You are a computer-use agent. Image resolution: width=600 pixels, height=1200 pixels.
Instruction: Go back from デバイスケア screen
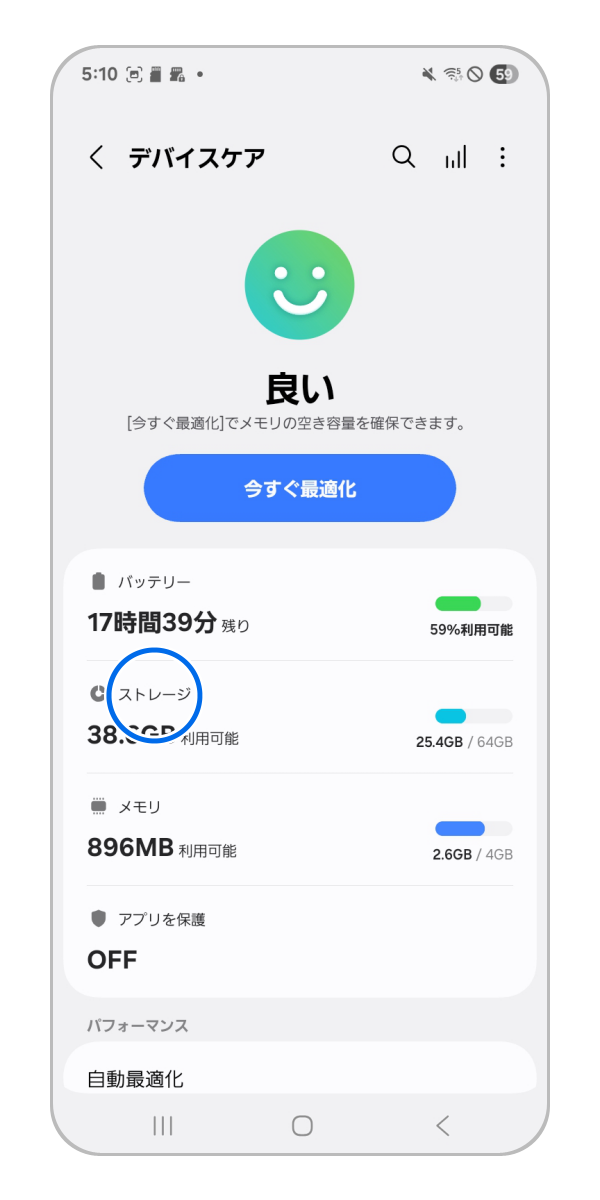[x=97, y=158]
